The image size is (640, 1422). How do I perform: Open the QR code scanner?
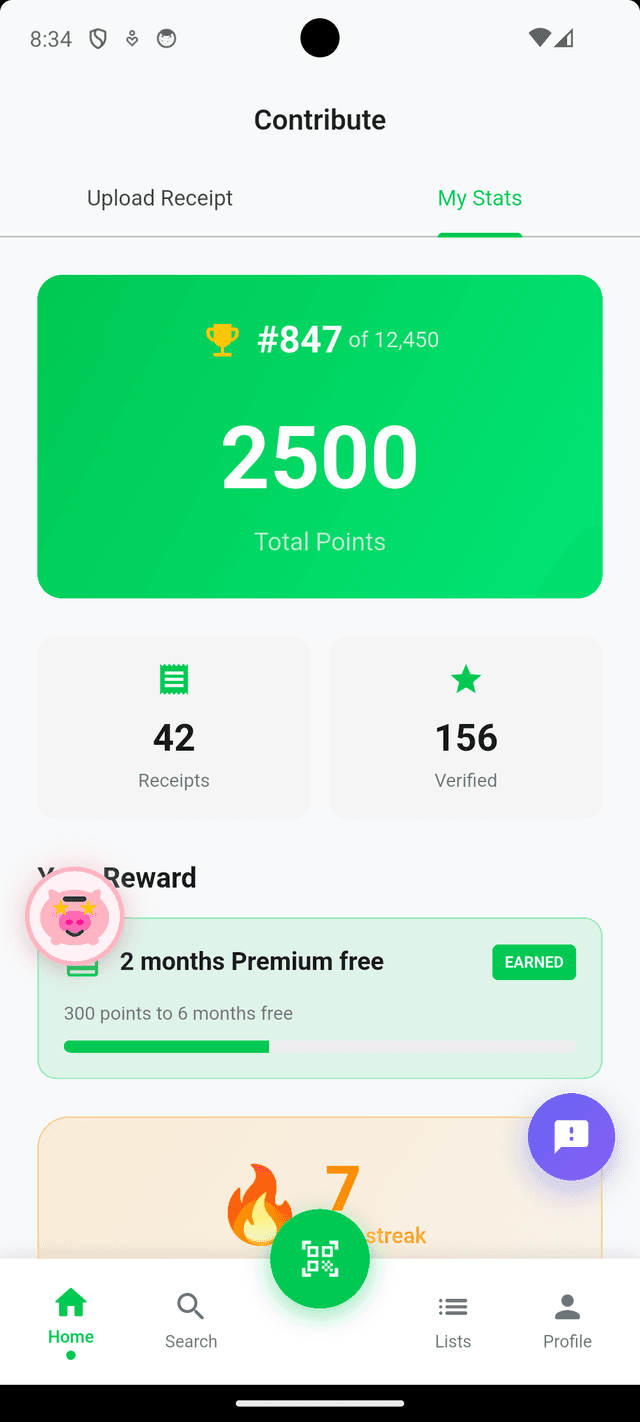320,1259
